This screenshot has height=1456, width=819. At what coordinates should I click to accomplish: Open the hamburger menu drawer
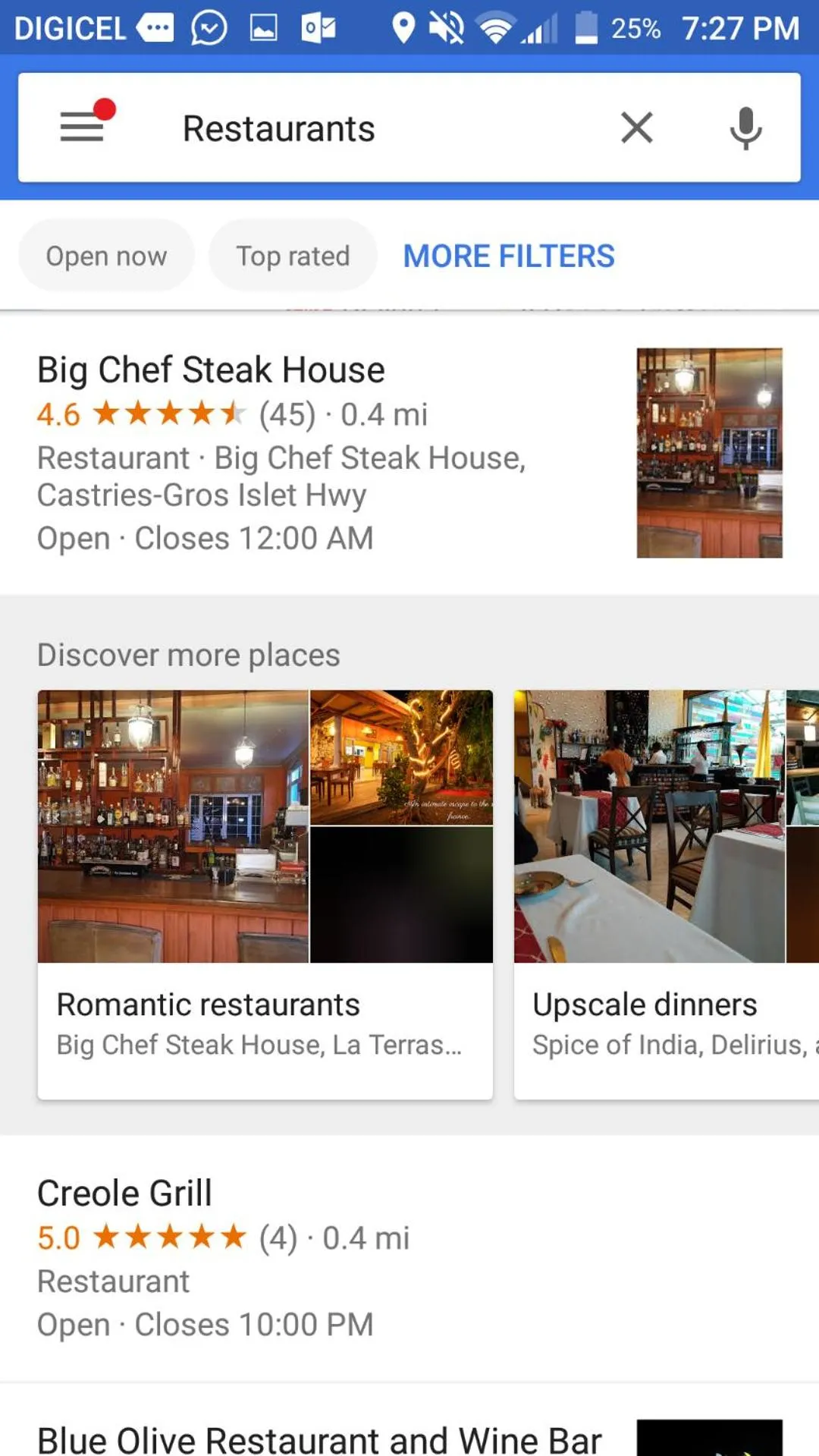point(82,127)
